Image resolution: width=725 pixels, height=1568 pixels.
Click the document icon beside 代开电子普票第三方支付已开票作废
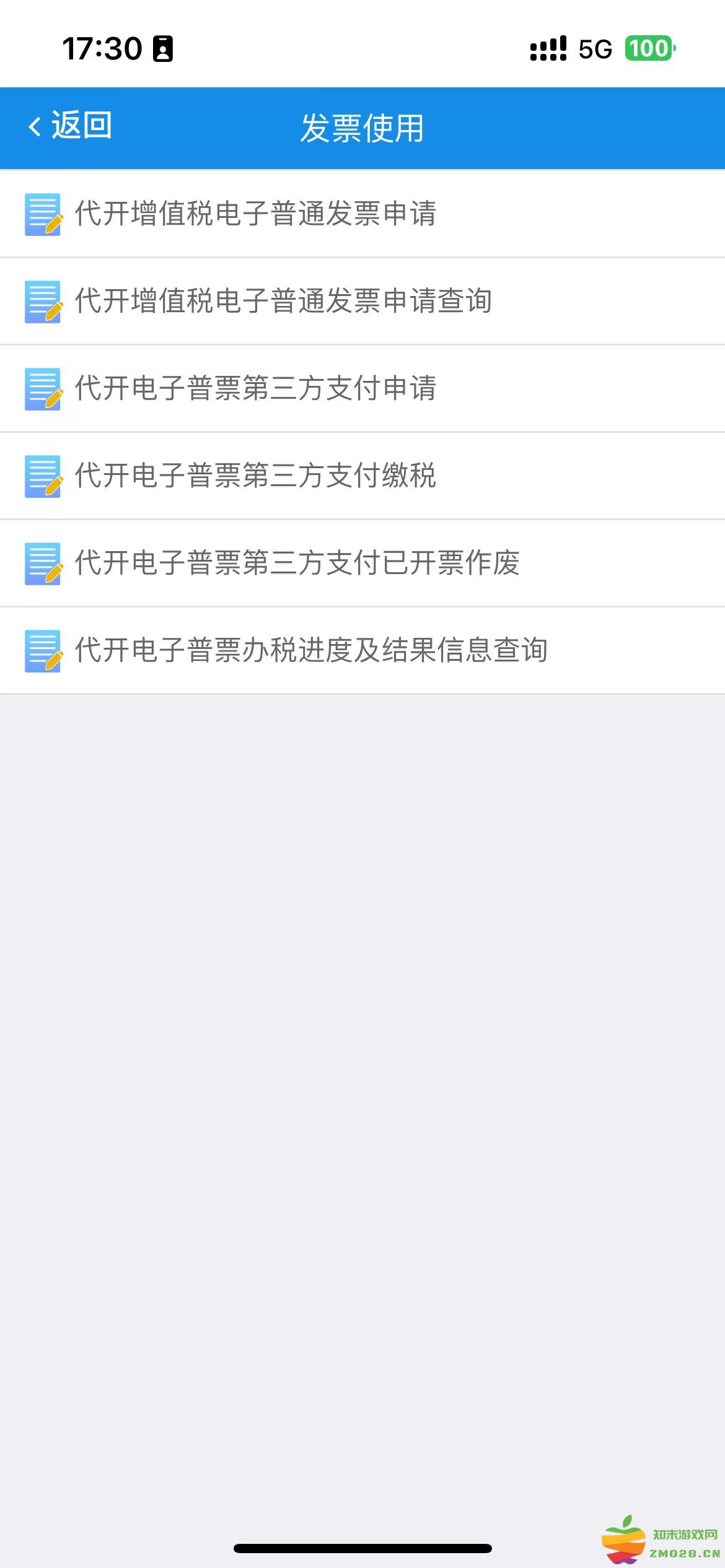click(x=42, y=562)
